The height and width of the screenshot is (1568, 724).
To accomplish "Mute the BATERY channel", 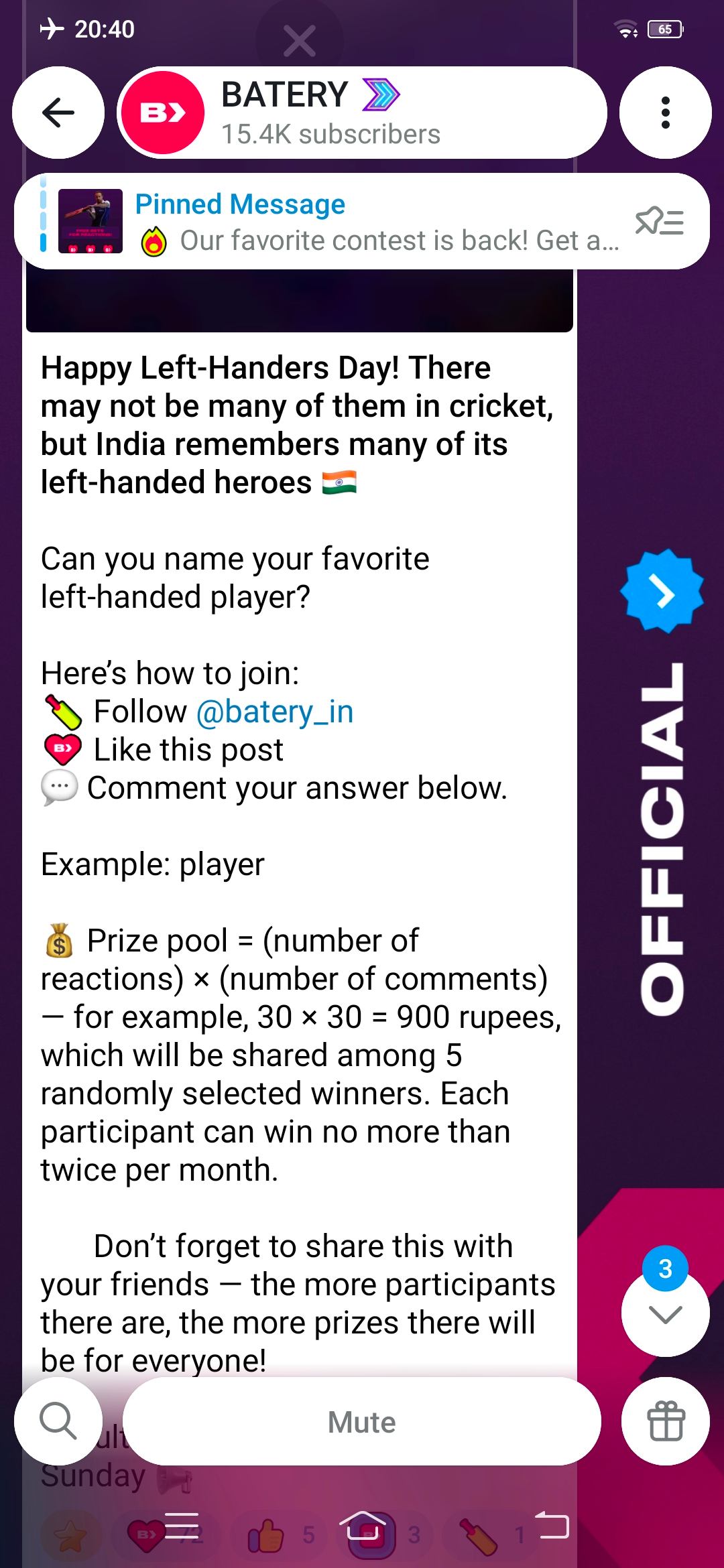I will click(x=362, y=1421).
